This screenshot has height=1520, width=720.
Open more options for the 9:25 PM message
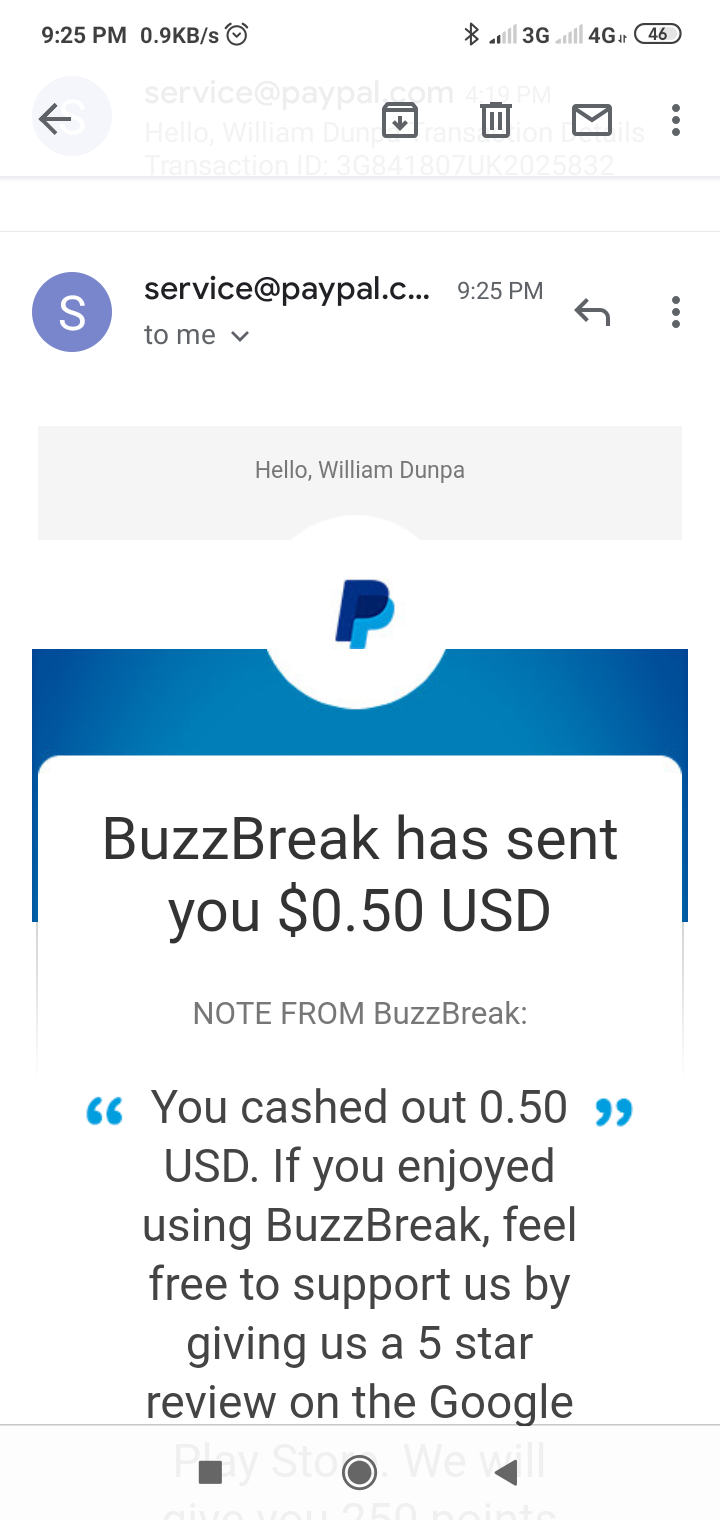676,312
